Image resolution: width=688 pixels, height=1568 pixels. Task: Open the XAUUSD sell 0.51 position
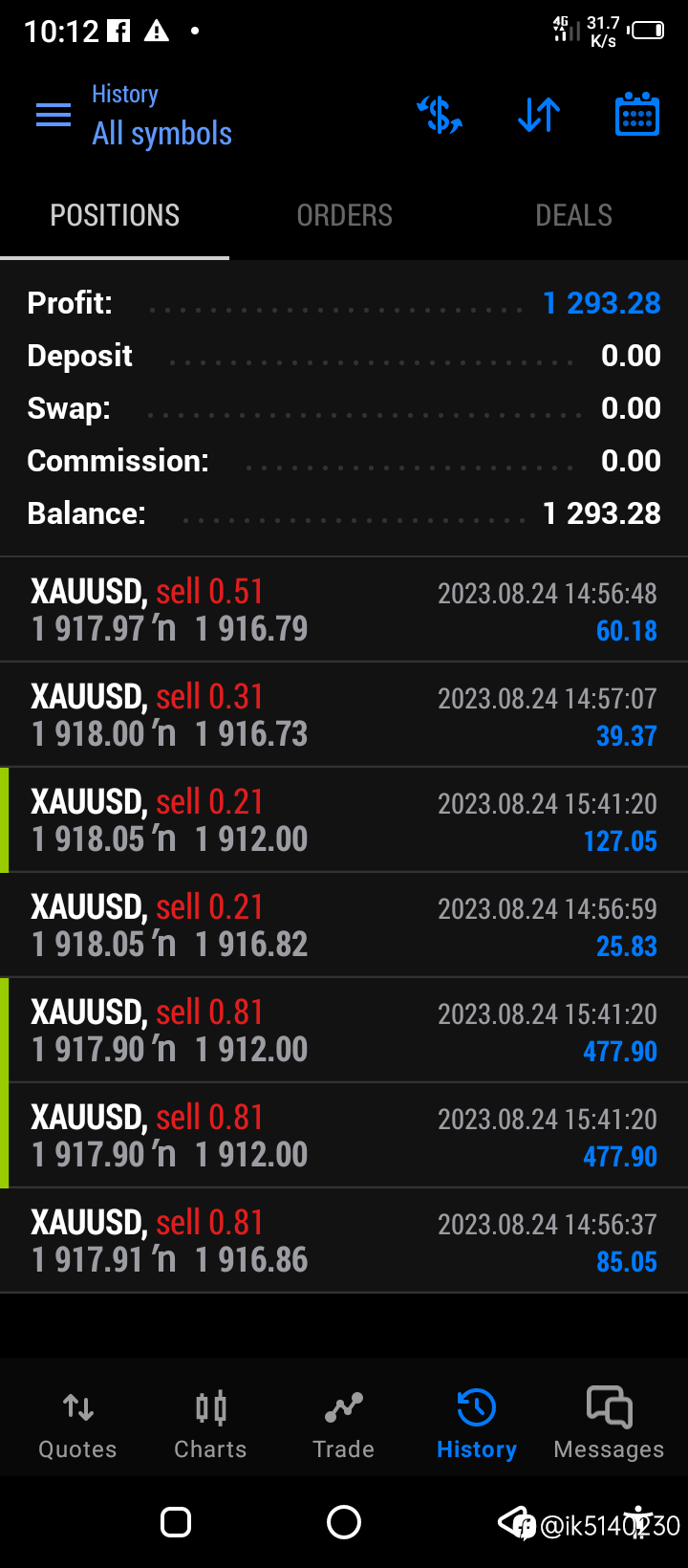click(x=344, y=610)
